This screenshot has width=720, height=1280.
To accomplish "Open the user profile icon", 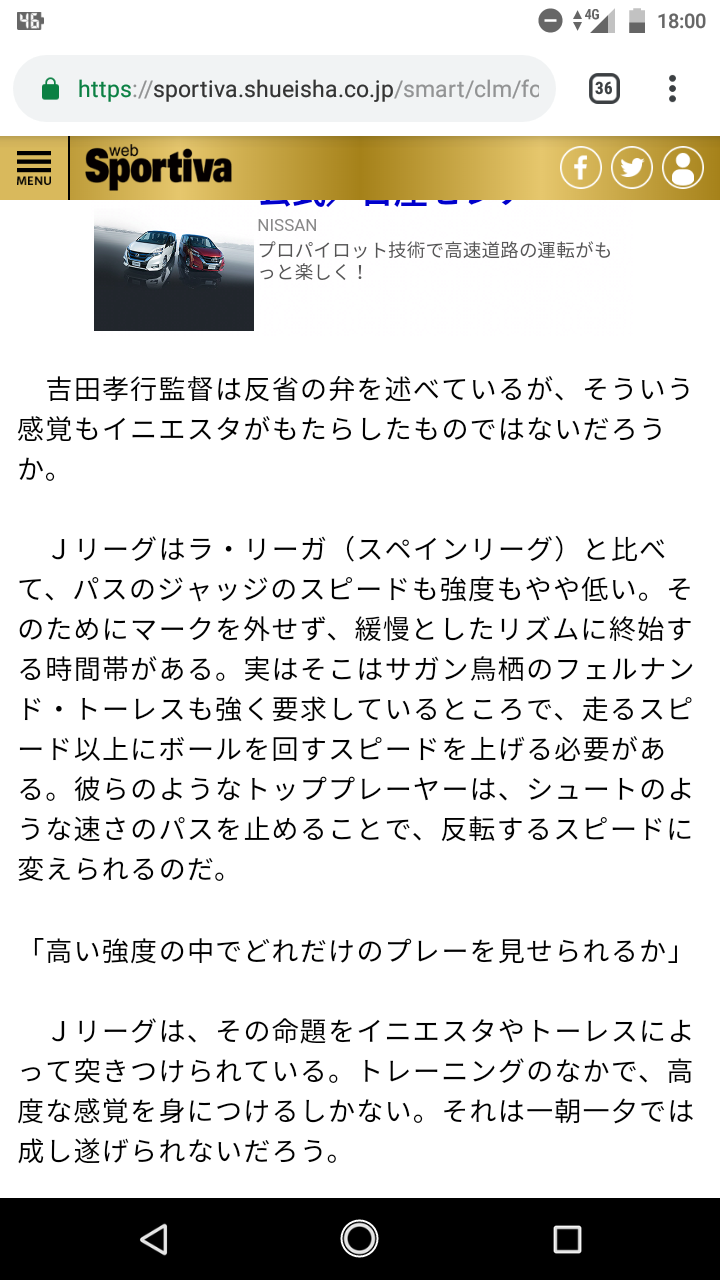I will click(683, 168).
